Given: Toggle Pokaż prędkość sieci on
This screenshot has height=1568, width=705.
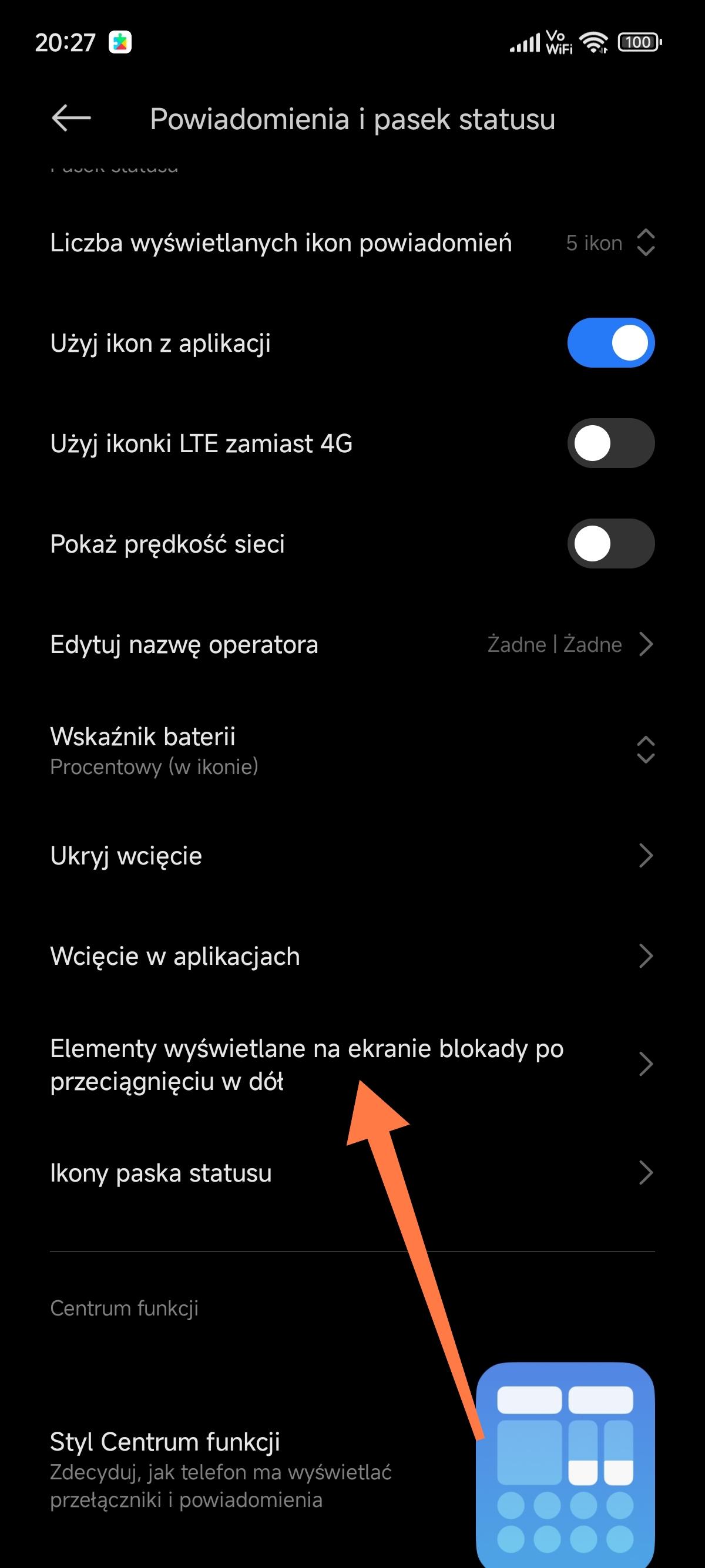Looking at the screenshot, I should click(610, 544).
